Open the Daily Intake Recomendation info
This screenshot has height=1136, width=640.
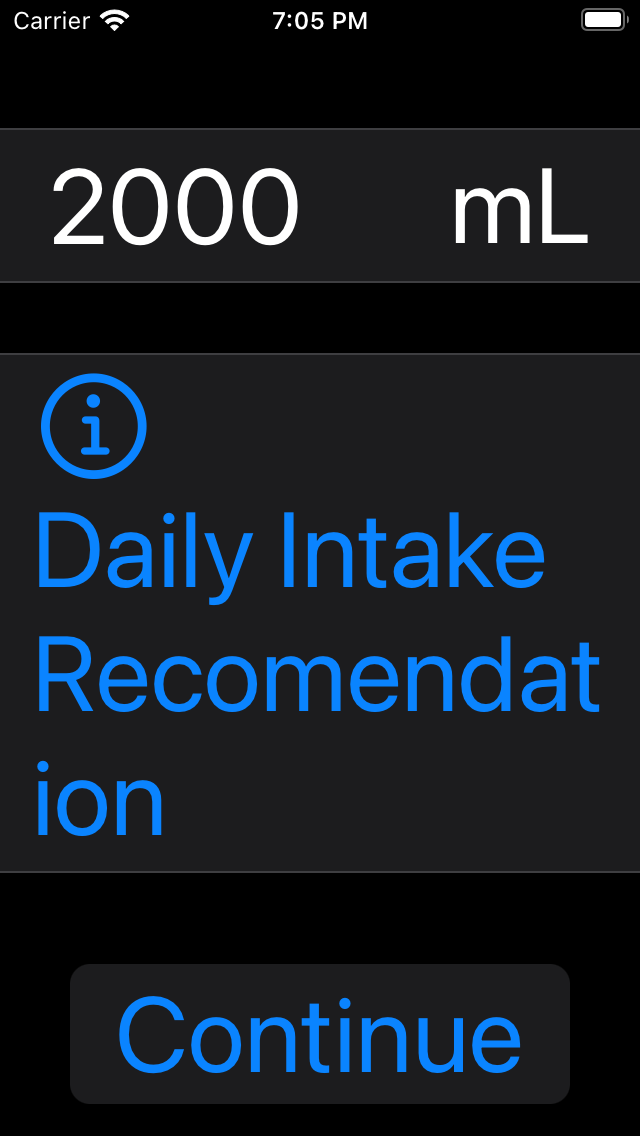pos(320,613)
